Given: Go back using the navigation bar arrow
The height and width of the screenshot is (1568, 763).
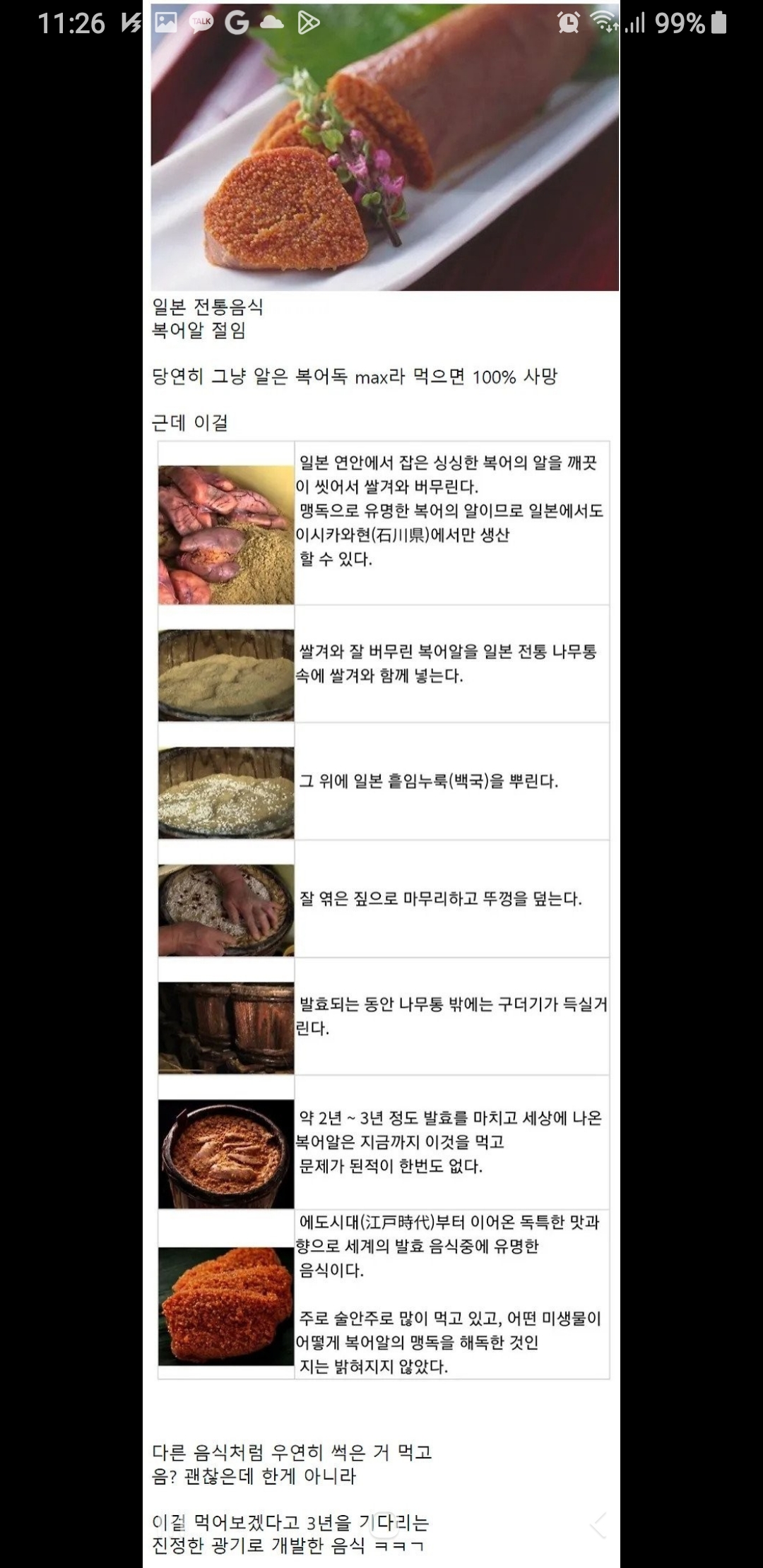Looking at the screenshot, I should (598, 1525).
